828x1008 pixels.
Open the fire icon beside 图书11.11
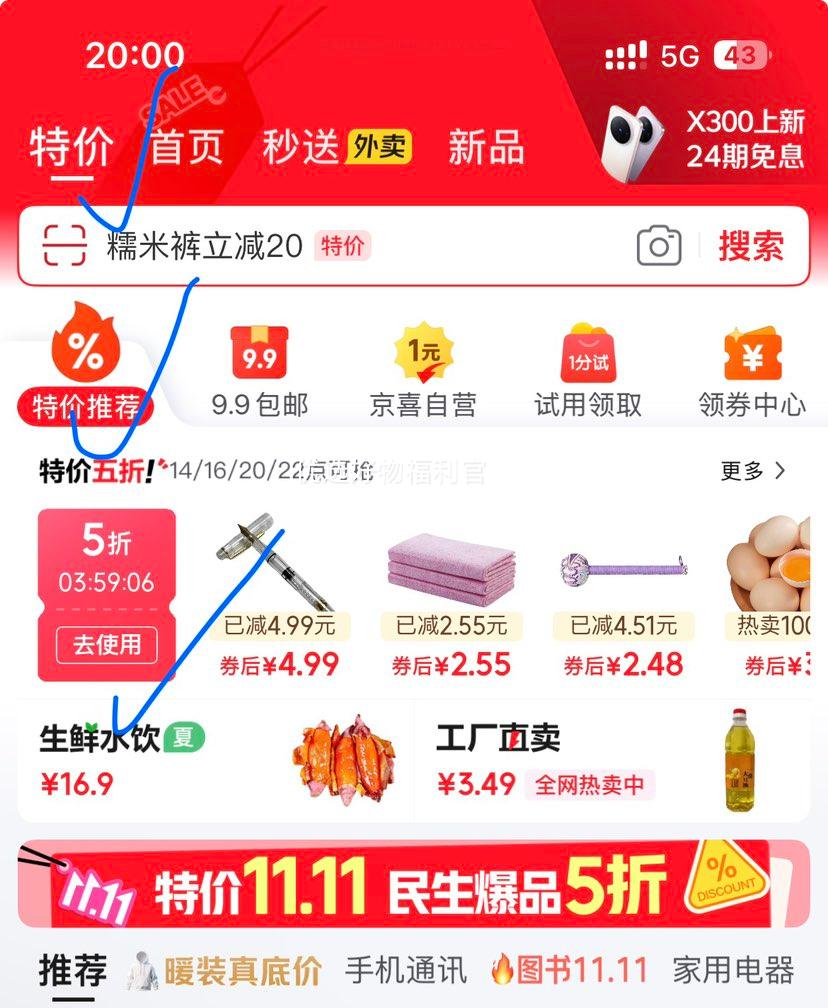coord(504,967)
